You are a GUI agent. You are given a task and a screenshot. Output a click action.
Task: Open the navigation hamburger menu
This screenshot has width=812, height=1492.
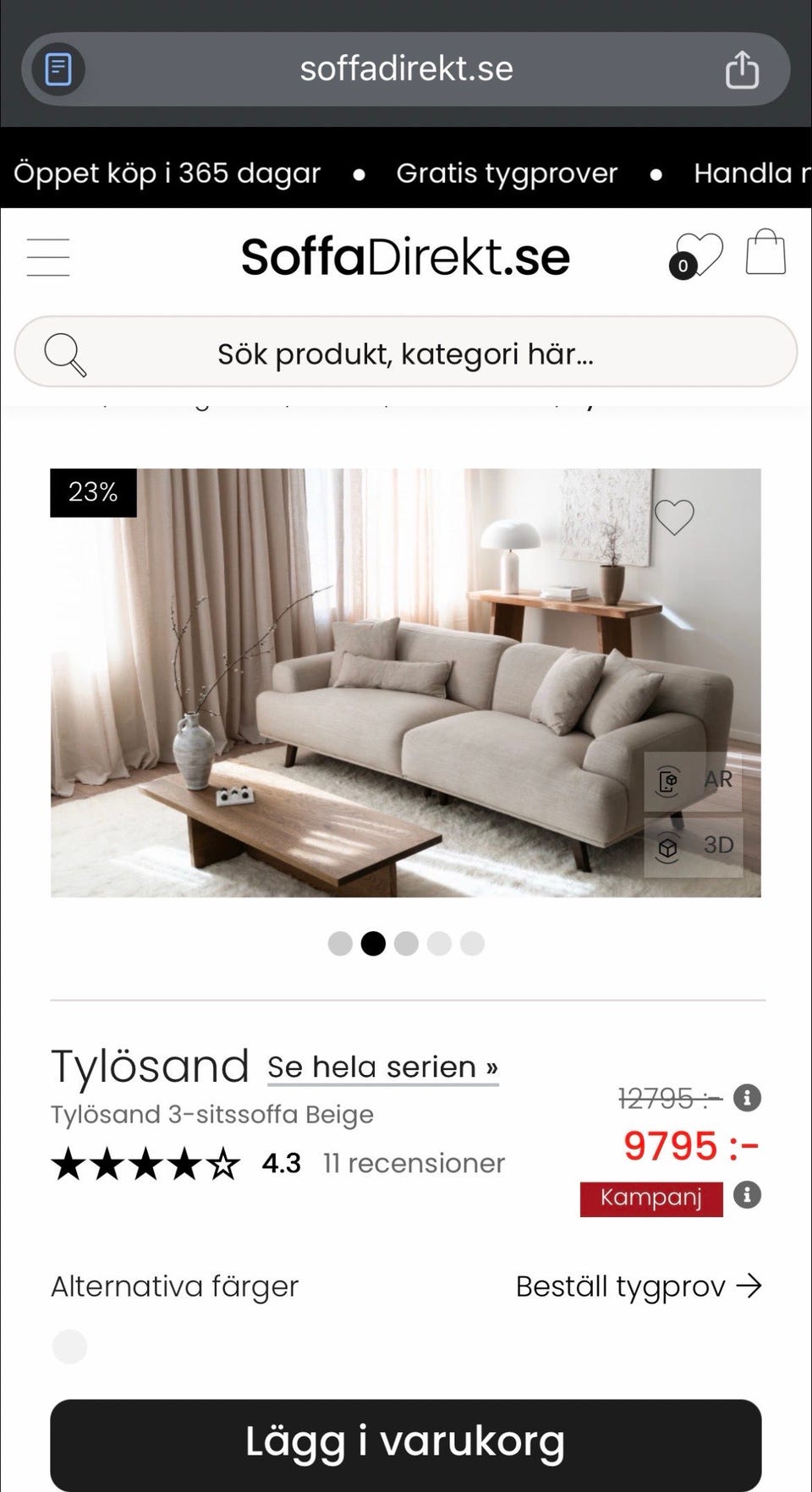click(48, 258)
